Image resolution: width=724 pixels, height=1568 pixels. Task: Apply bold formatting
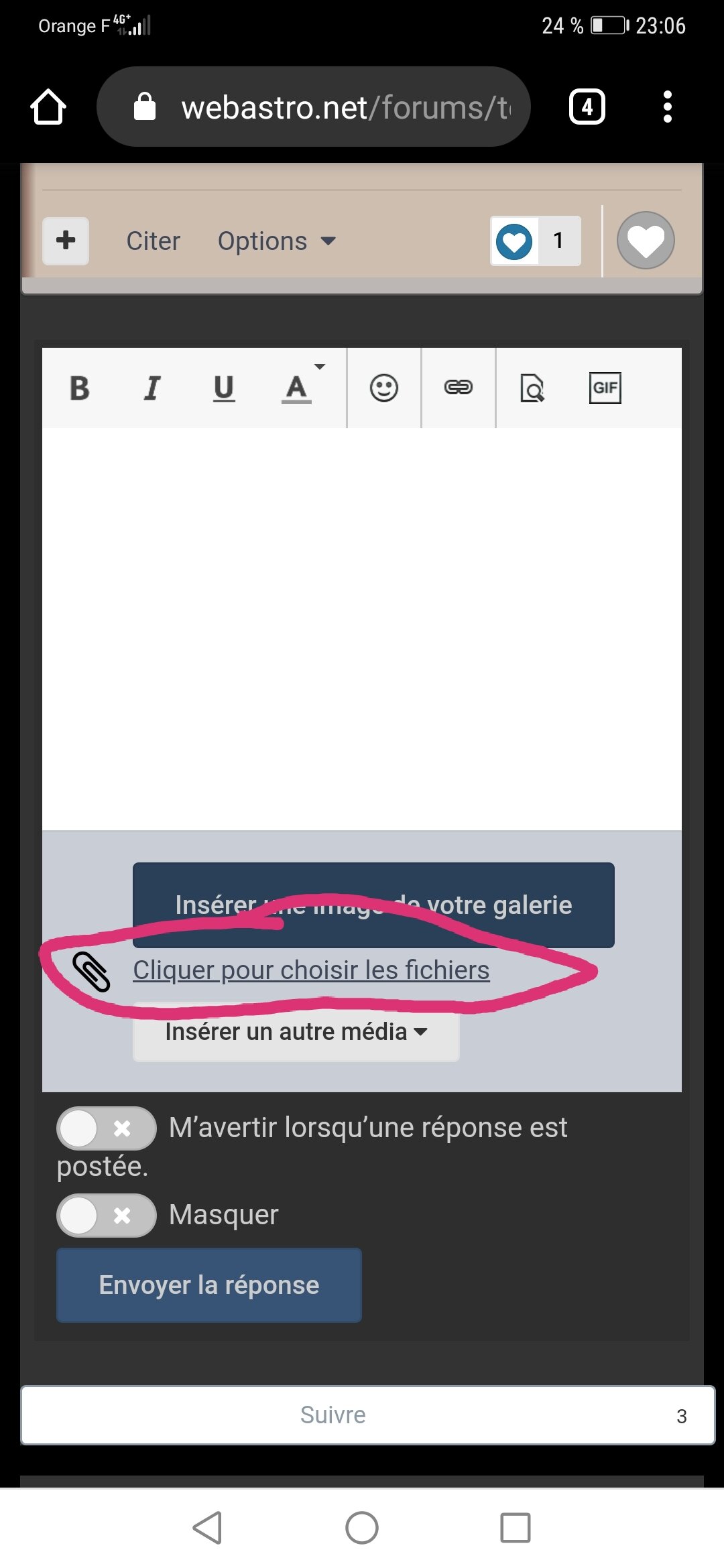(80, 388)
